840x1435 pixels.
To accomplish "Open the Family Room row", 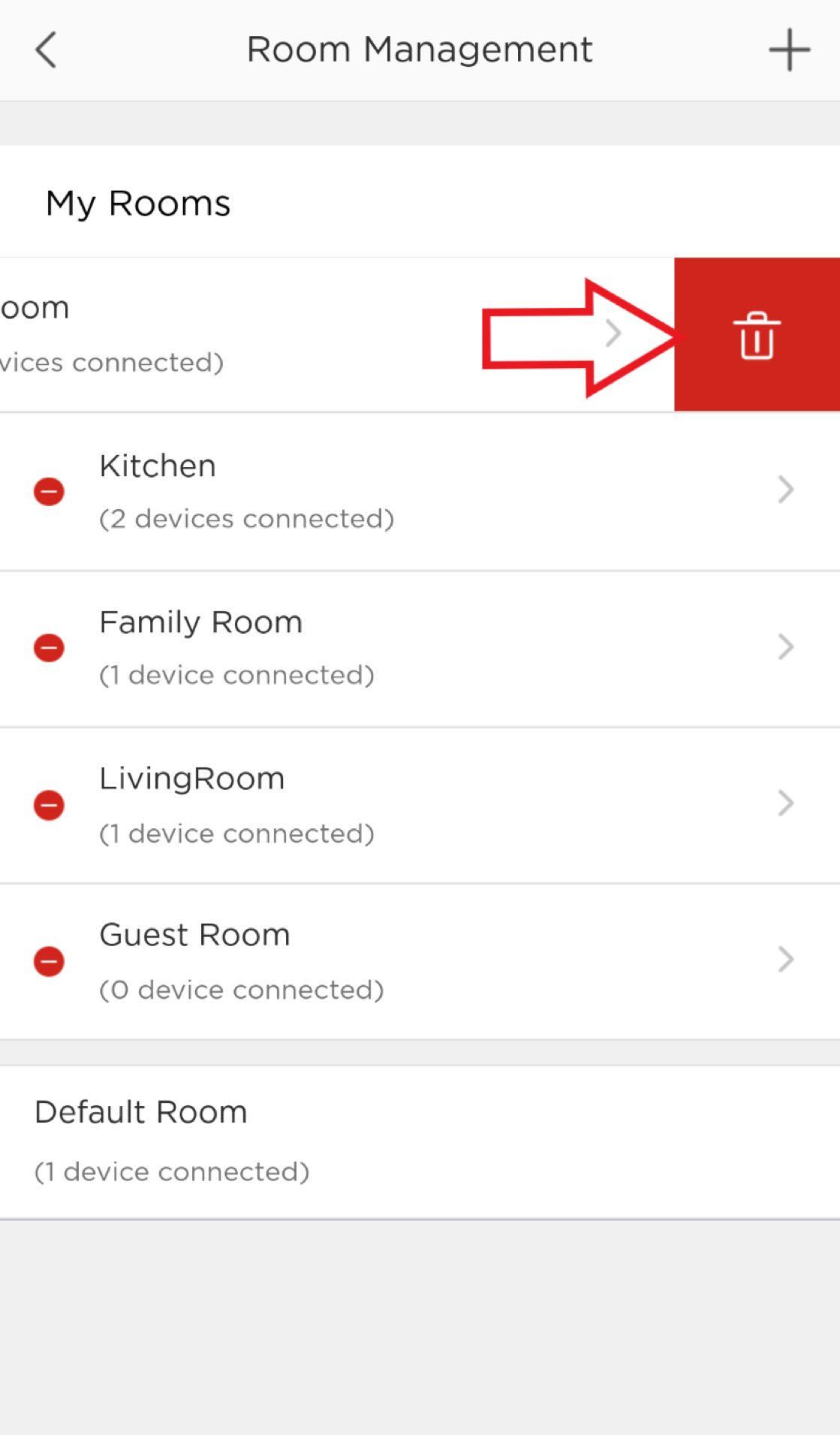I will click(x=420, y=649).
